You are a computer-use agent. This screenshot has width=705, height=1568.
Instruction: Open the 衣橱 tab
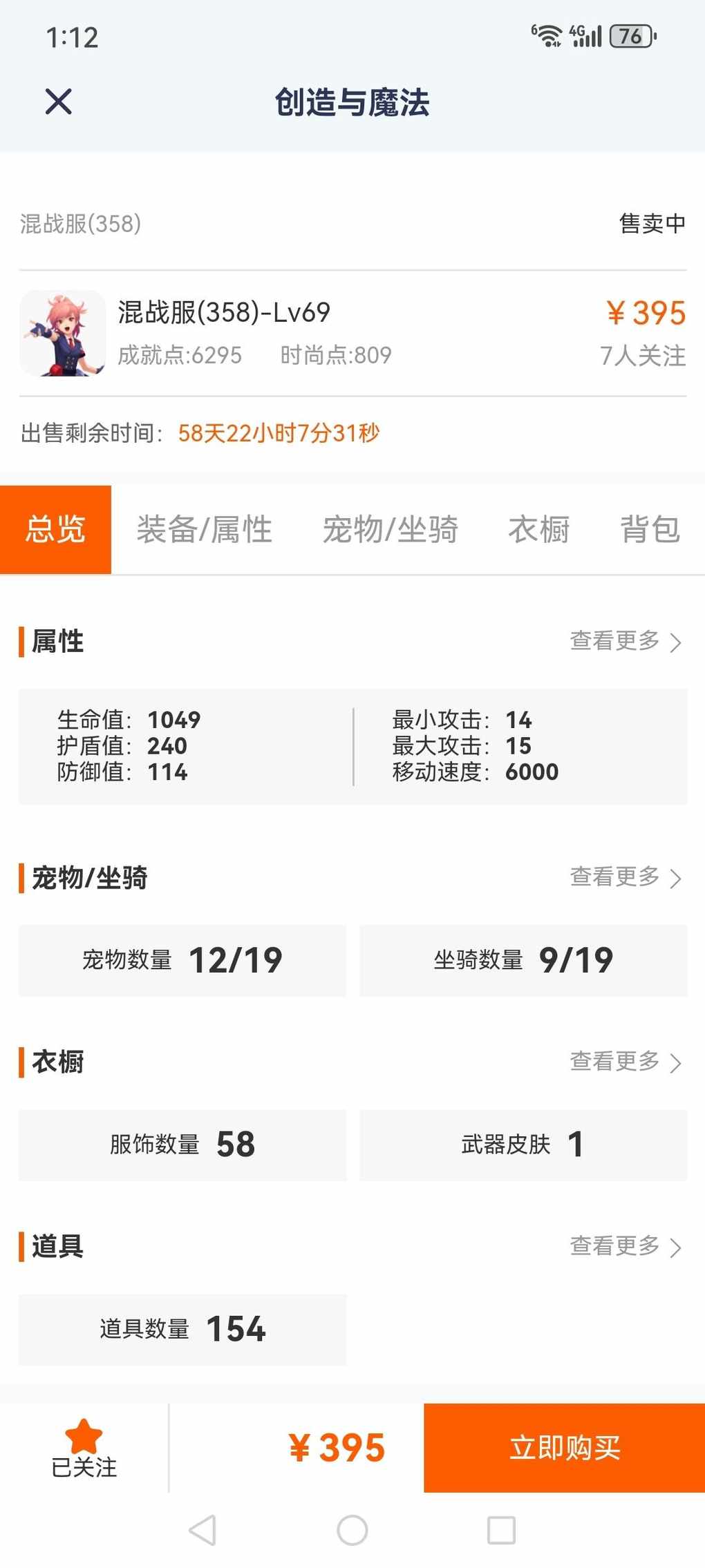(538, 530)
